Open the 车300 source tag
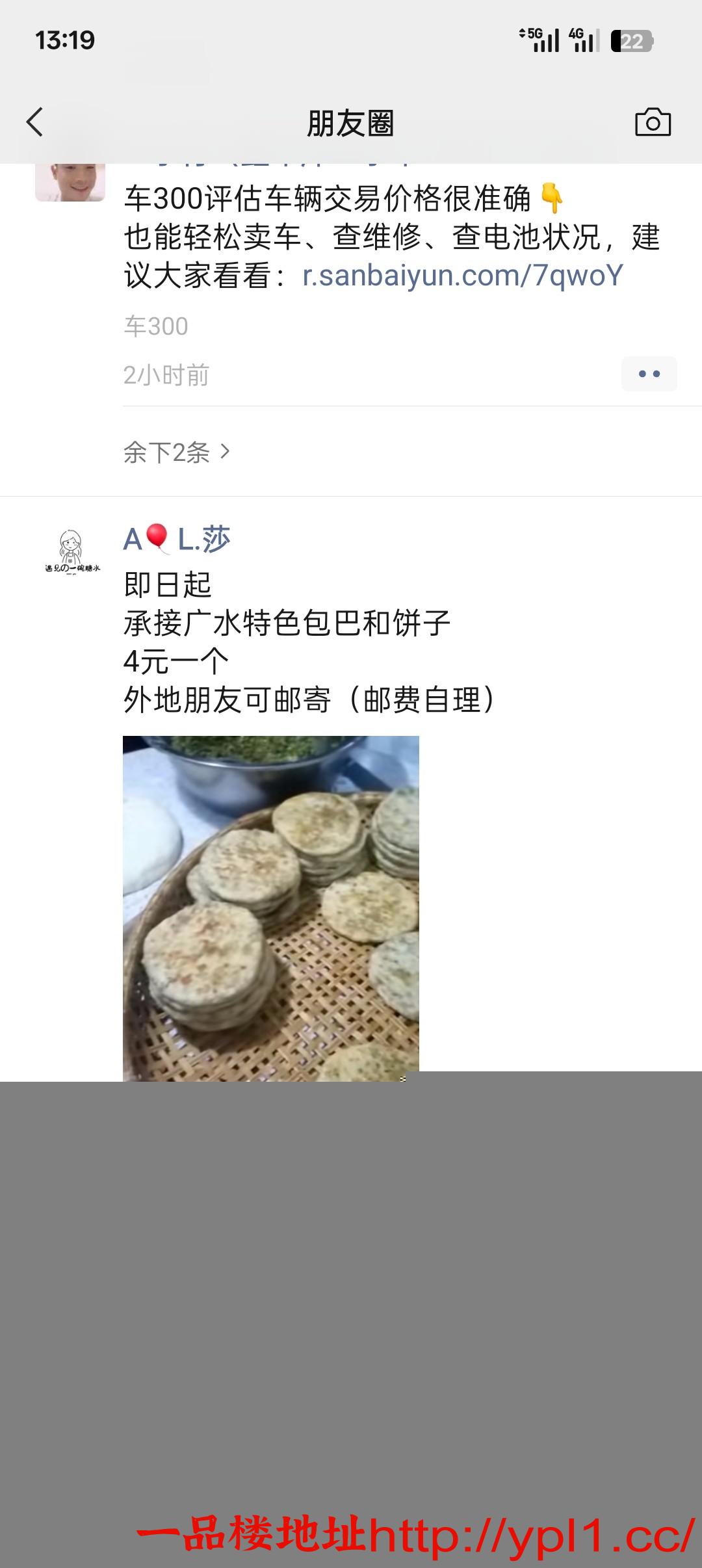The image size is (702, 1568). click(156, 326)
